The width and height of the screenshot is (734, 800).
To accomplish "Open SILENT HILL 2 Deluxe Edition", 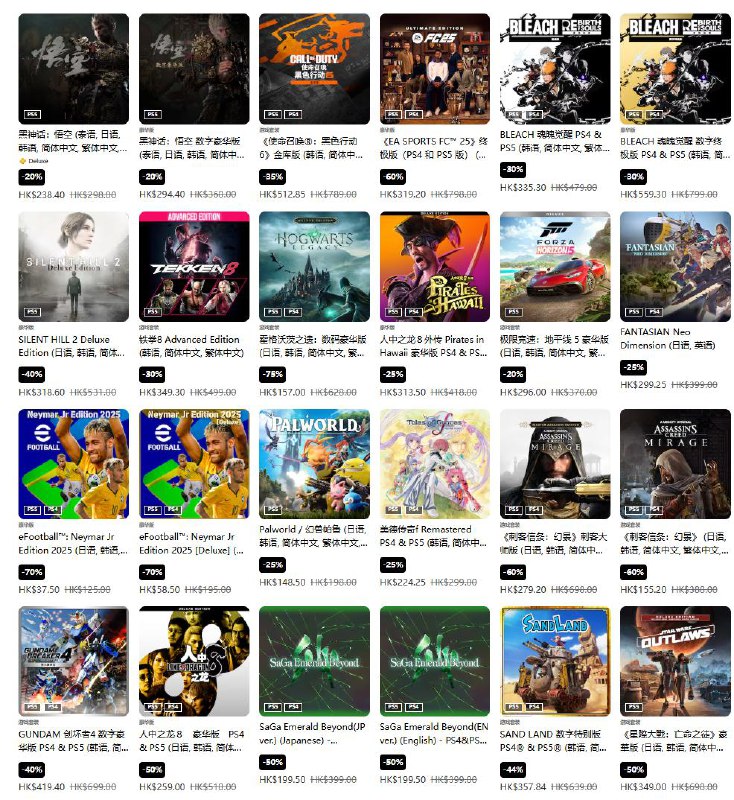I will coord(73,266).
